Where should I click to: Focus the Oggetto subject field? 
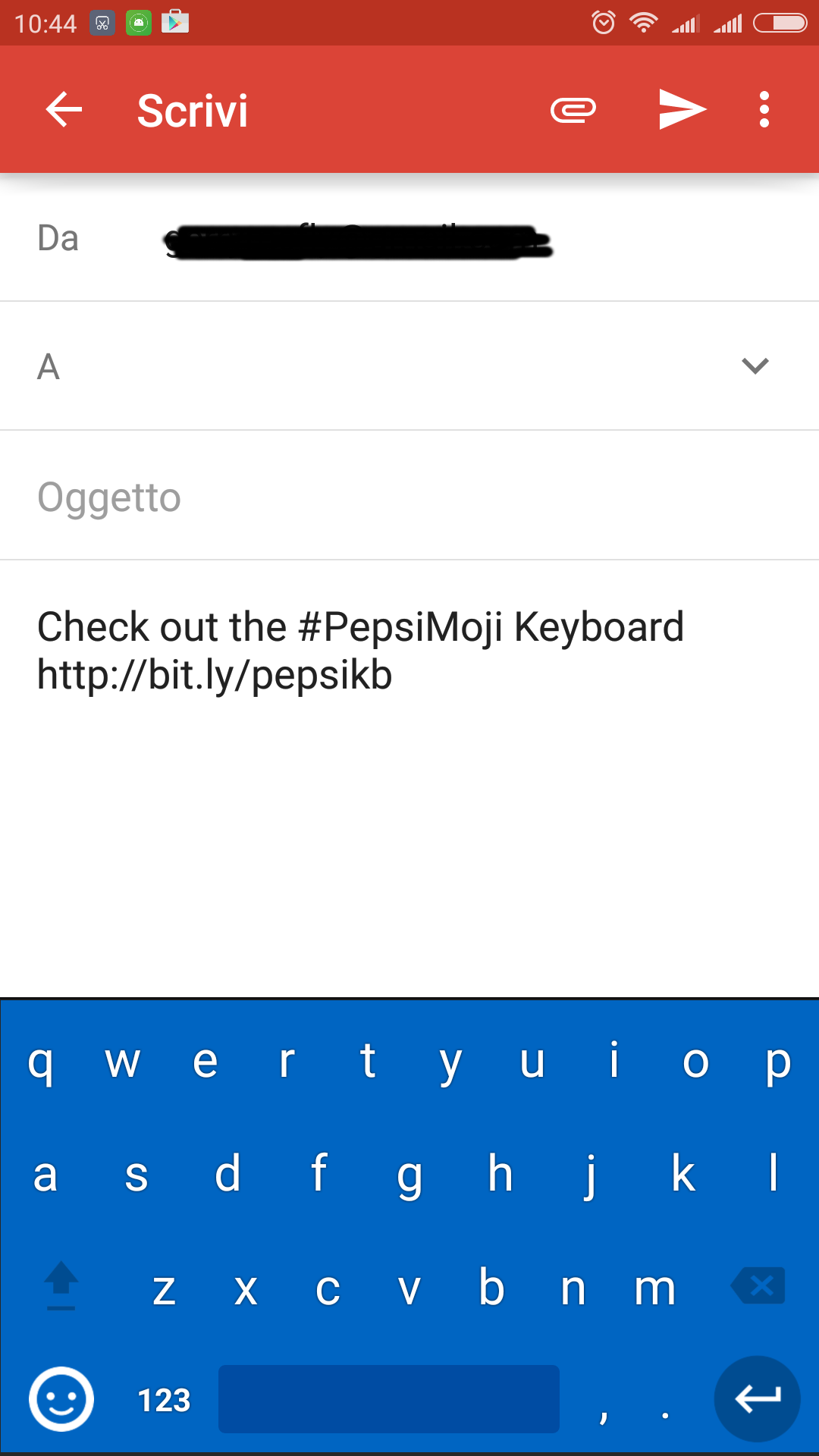409,497
